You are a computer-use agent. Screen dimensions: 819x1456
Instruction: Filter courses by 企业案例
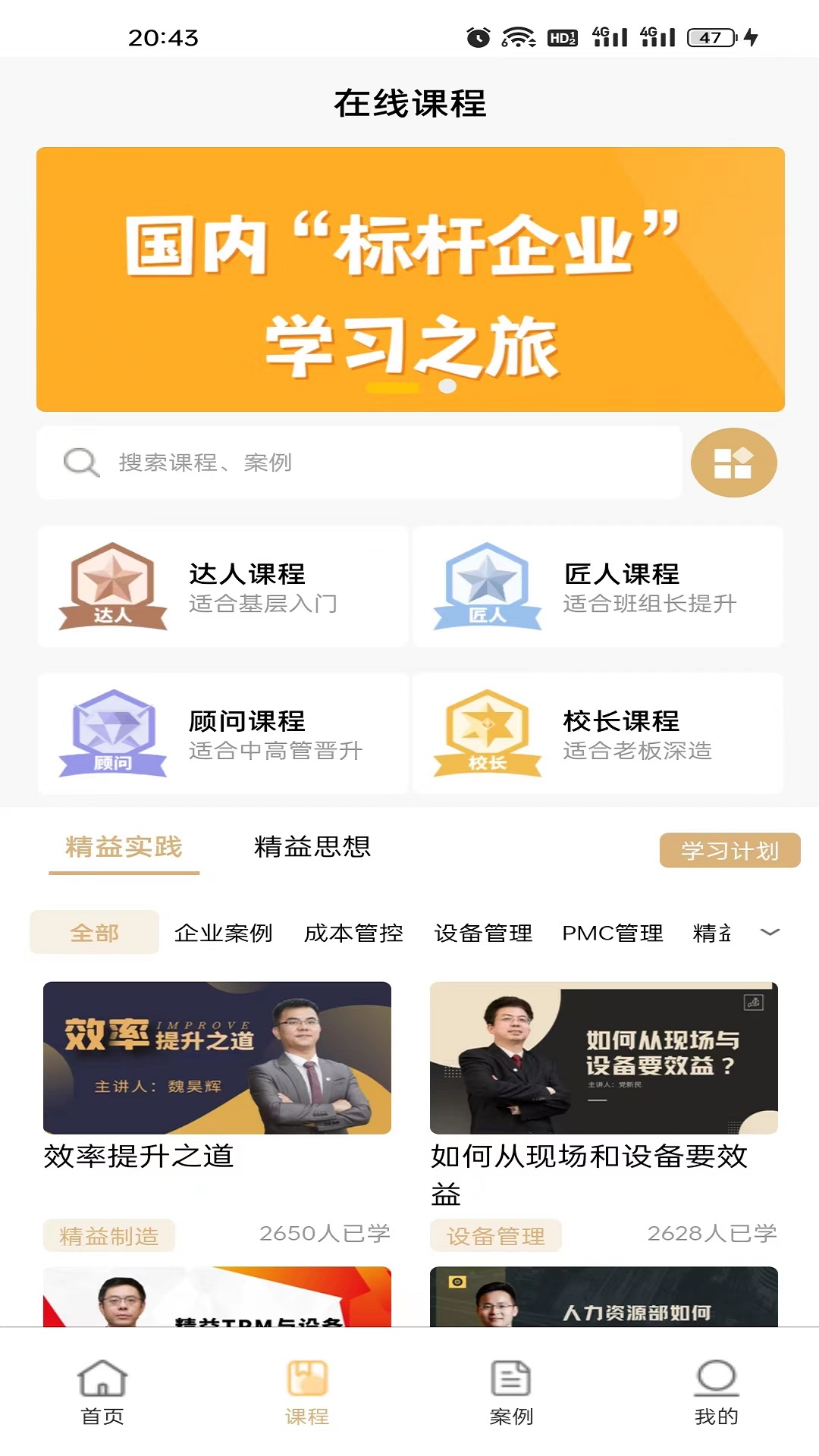(x=224, y=933)
